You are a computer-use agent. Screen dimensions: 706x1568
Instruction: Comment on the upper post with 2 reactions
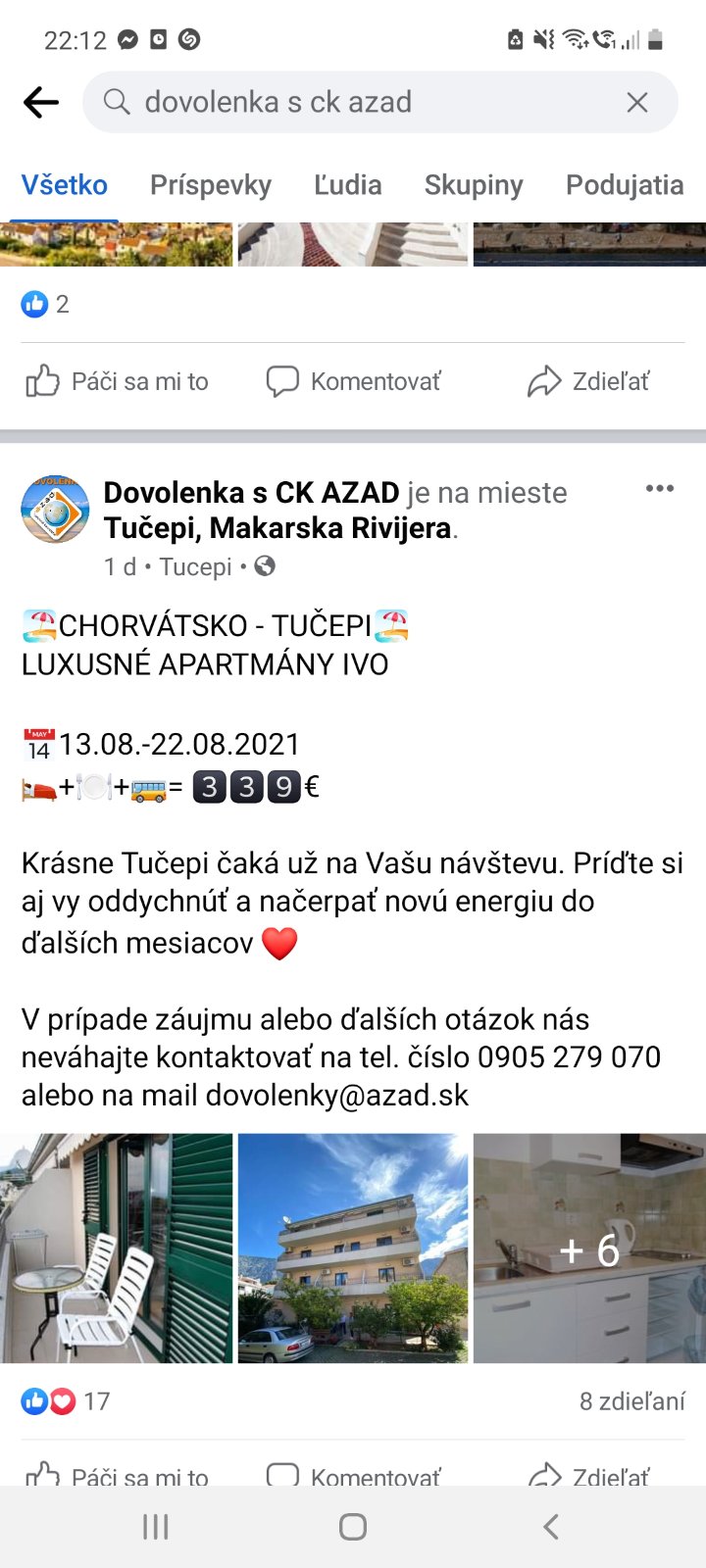click(x=354, y=381)
